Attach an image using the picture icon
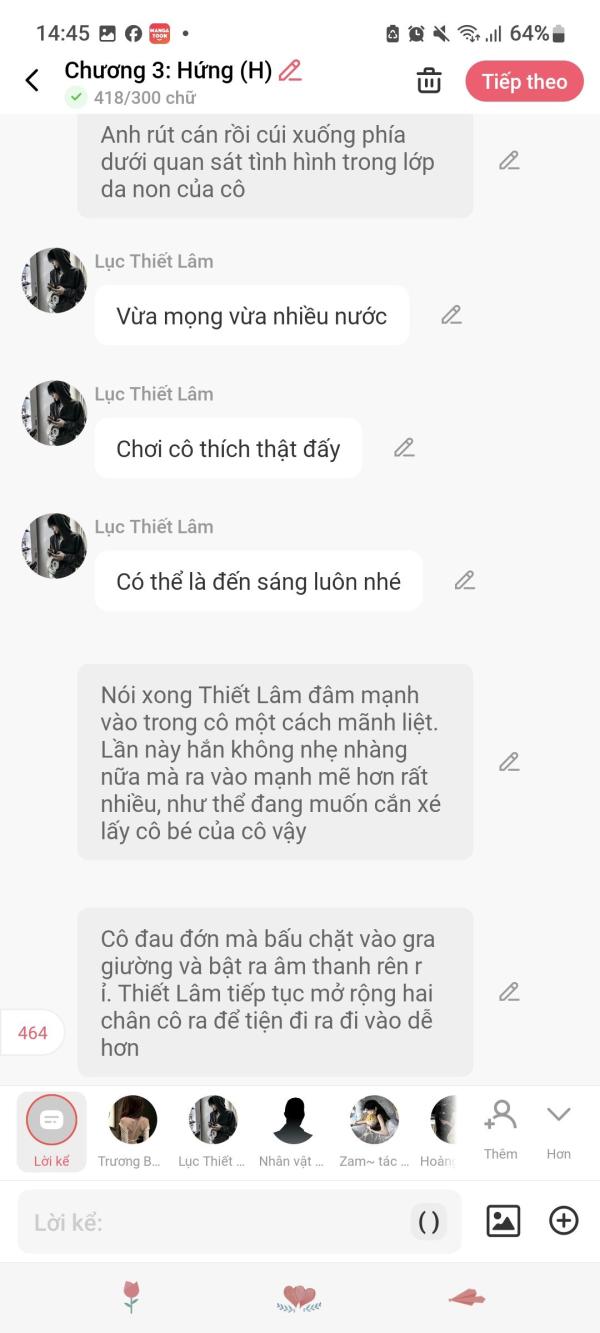This screenshot has height=1333, width=600. tap(503, 1220)
